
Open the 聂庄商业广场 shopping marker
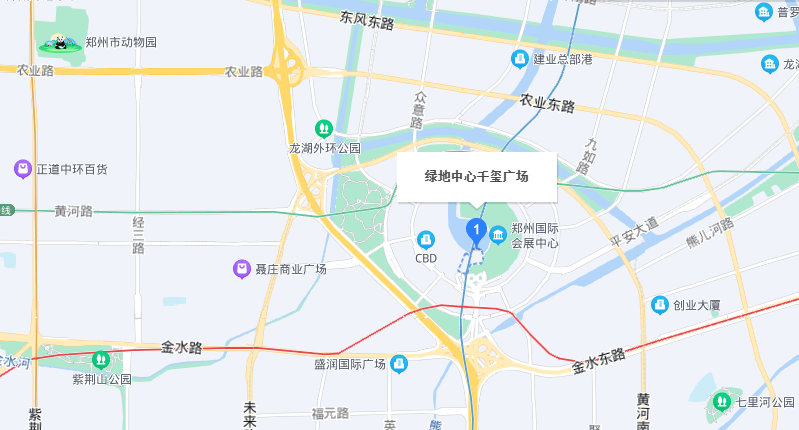tap(241, 269)
